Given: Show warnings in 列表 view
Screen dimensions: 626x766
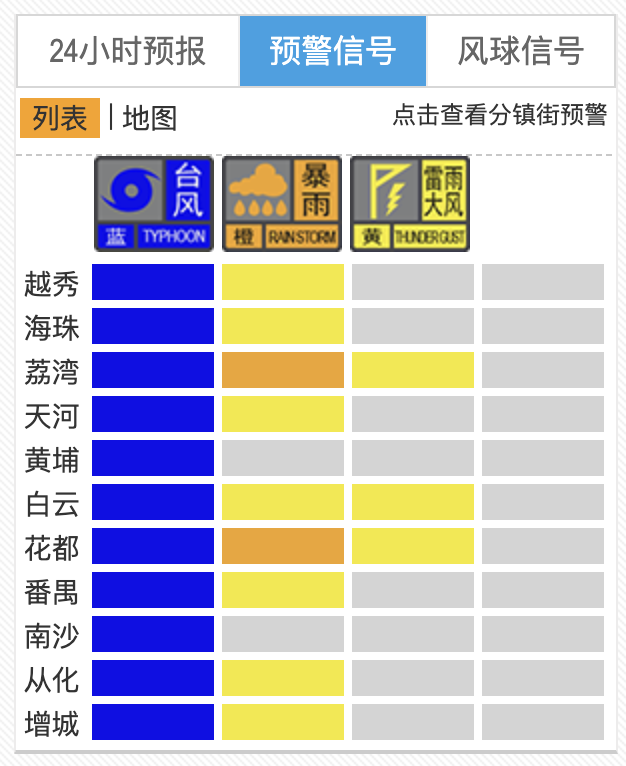Looking at the screenshot, I should 60,118.
